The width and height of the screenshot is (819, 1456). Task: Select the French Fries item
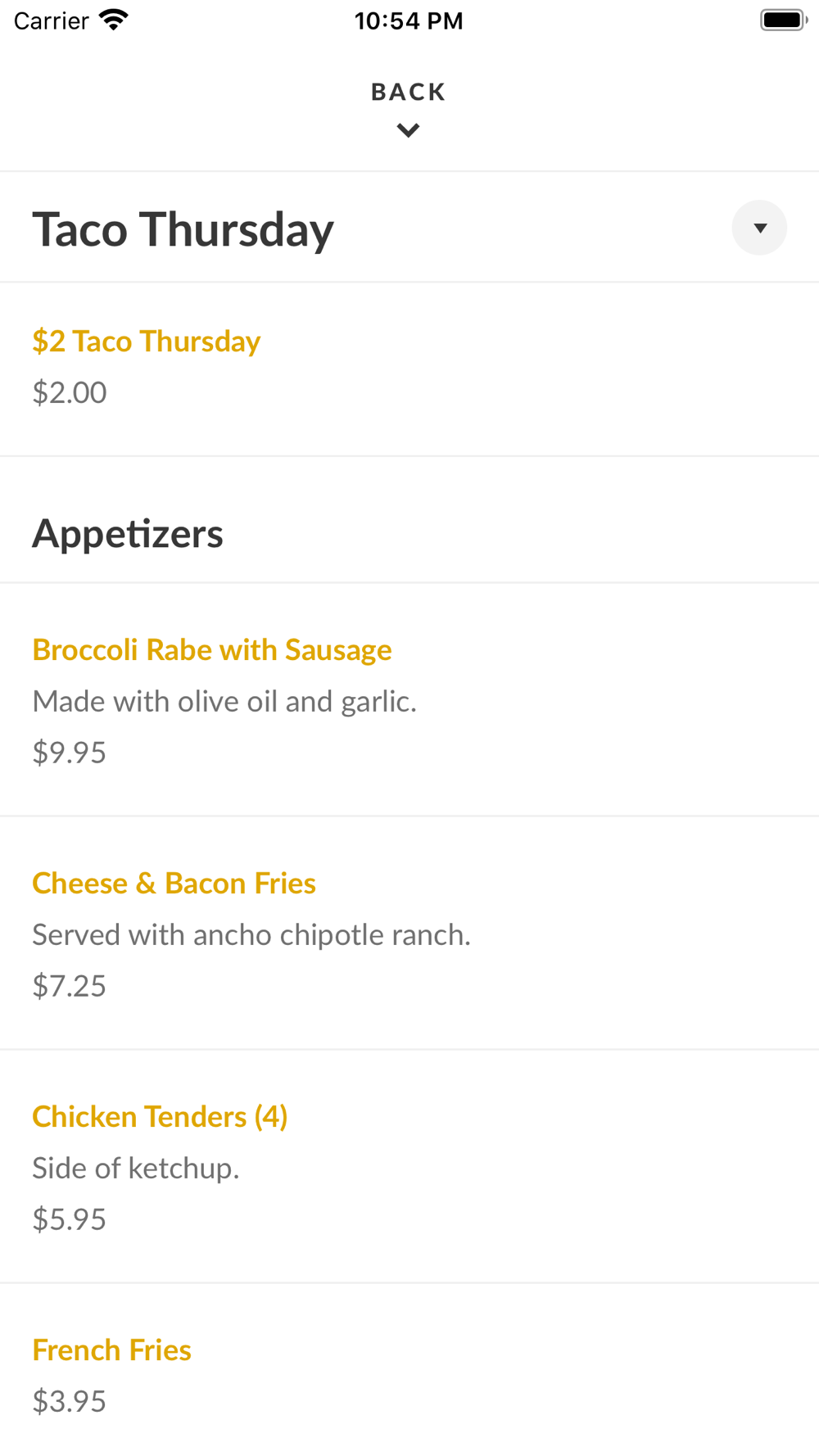pos(111,1350)
